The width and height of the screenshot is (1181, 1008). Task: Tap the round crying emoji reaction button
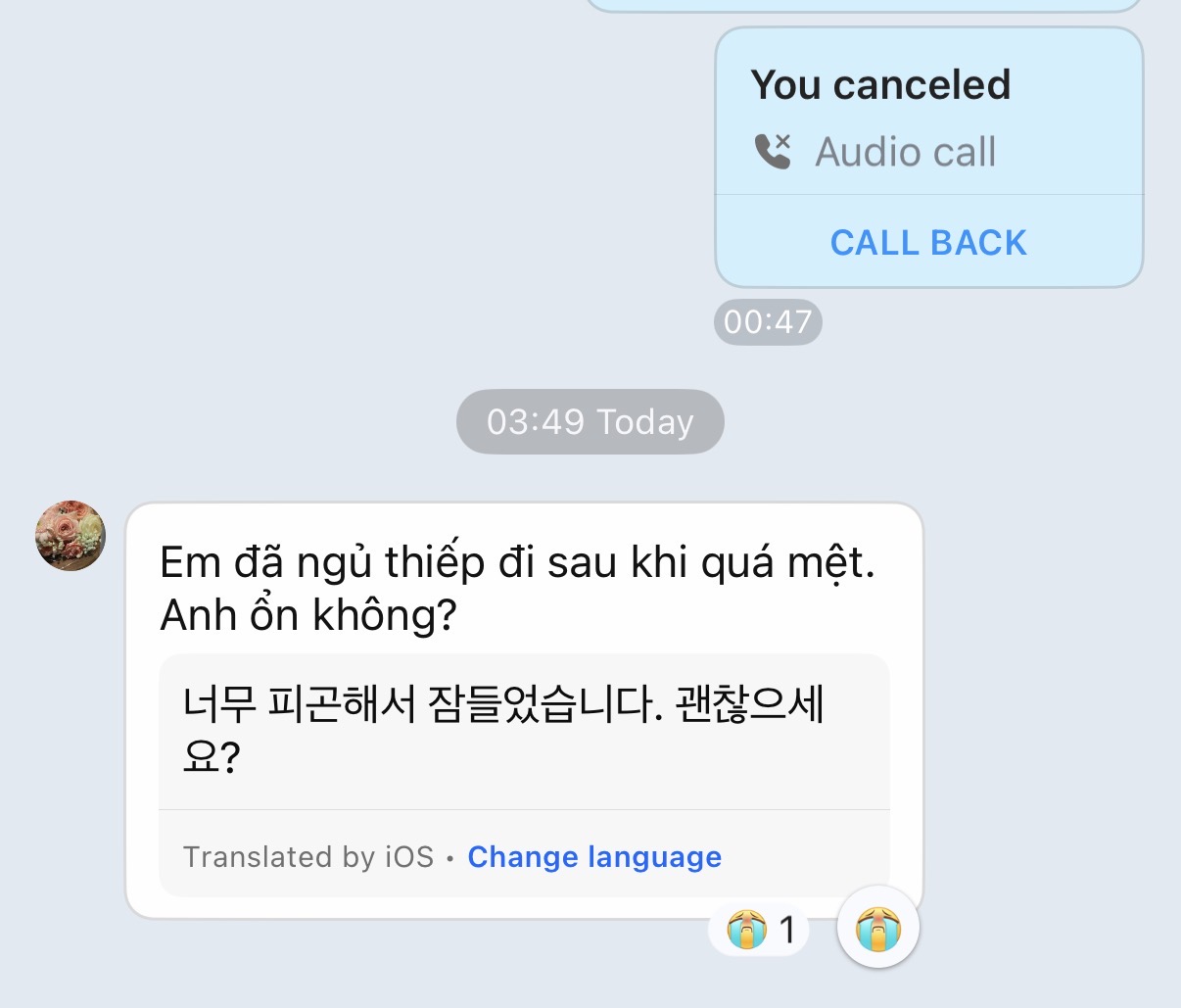(x=878, y=928)
